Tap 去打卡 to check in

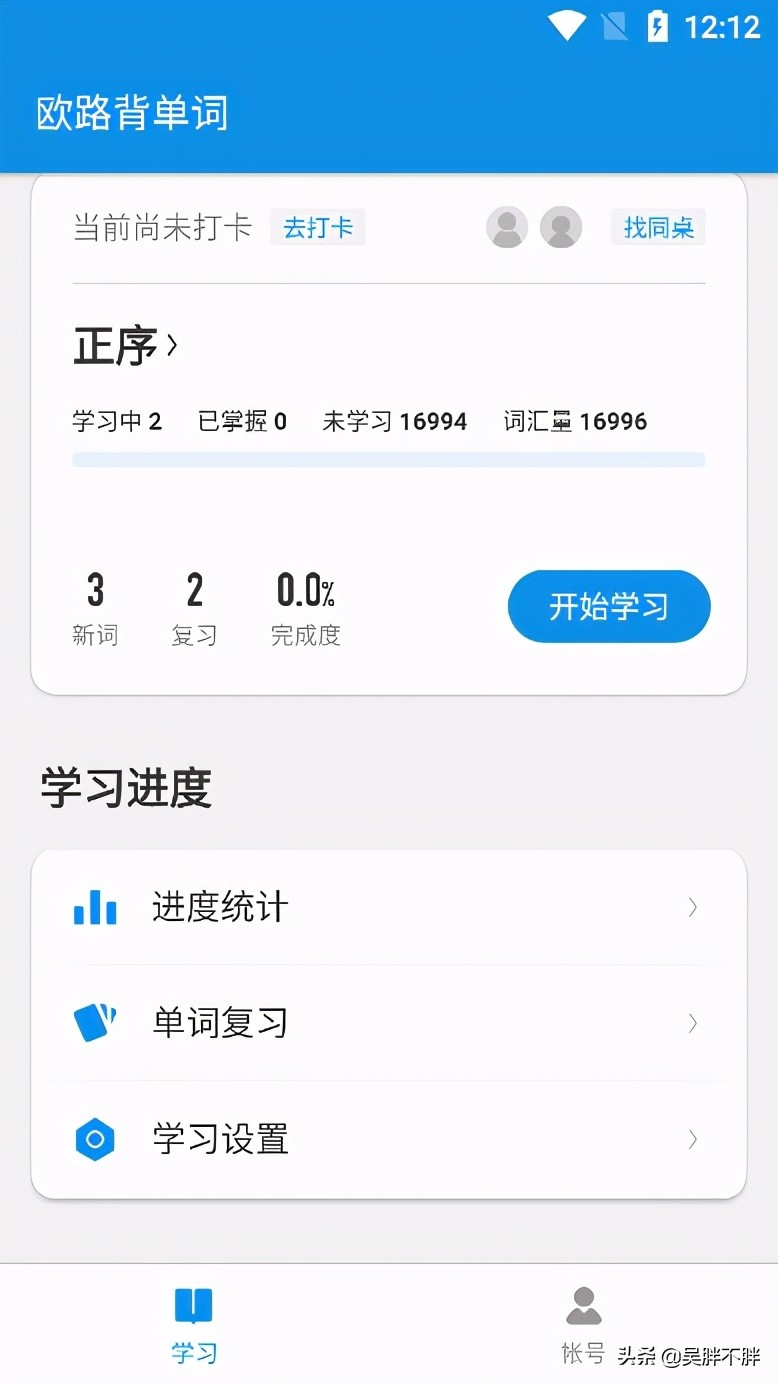[x=317, y=227]
